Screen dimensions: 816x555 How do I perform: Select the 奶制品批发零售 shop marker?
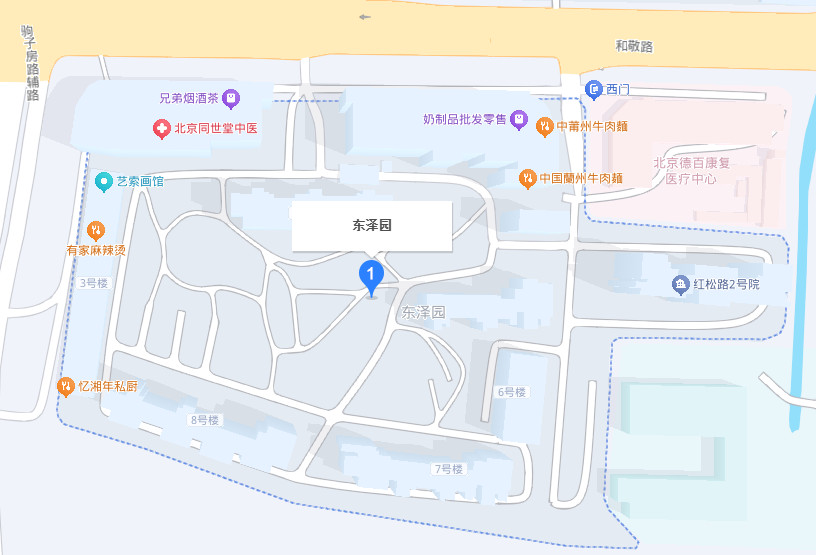click(519, 120)
